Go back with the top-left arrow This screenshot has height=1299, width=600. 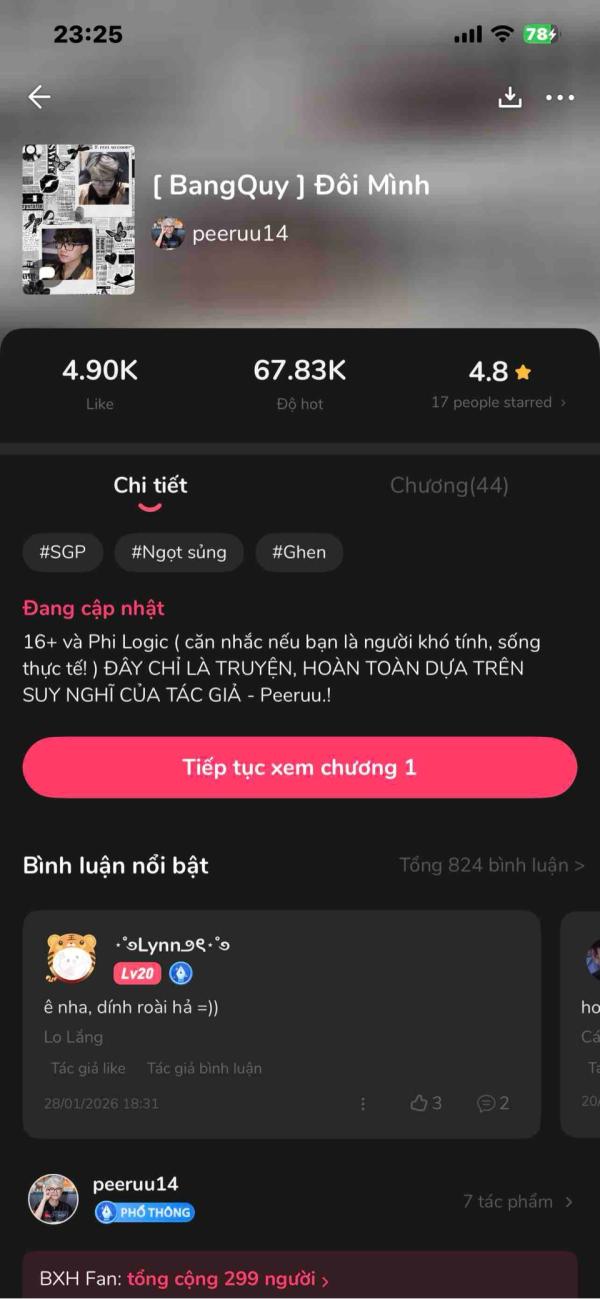(39, 97)
